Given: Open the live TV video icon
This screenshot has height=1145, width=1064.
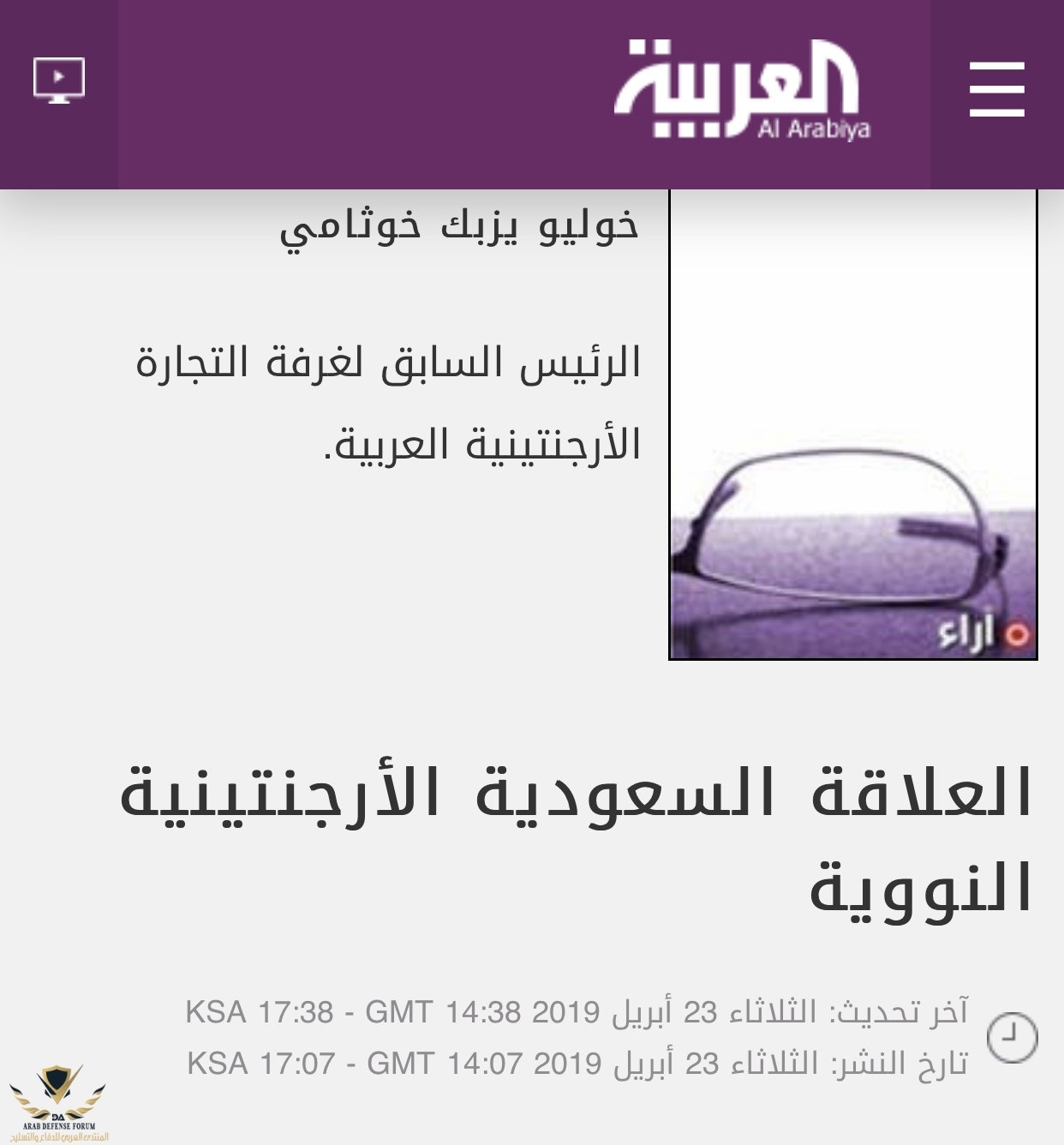Looking at the screenshot, I should 58,81.
